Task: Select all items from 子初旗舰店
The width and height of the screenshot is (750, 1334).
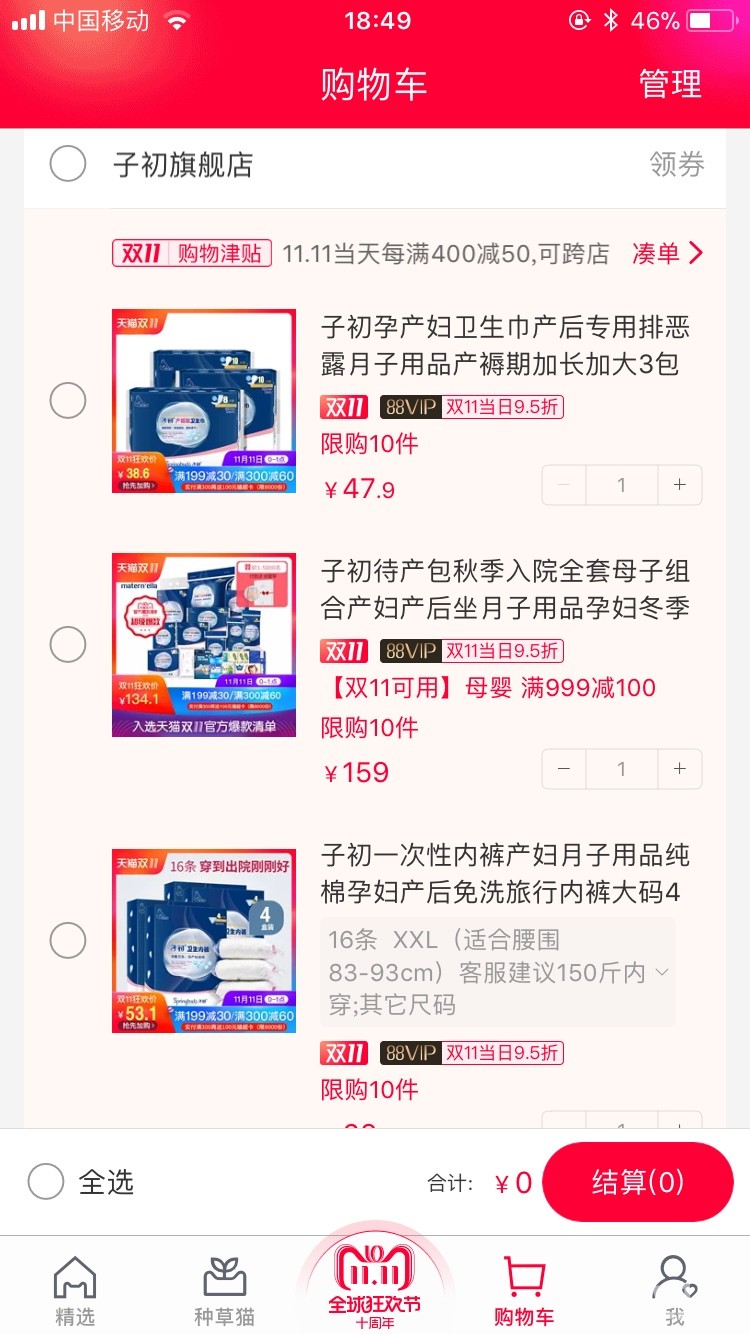Action: click(x=68, y=163)
